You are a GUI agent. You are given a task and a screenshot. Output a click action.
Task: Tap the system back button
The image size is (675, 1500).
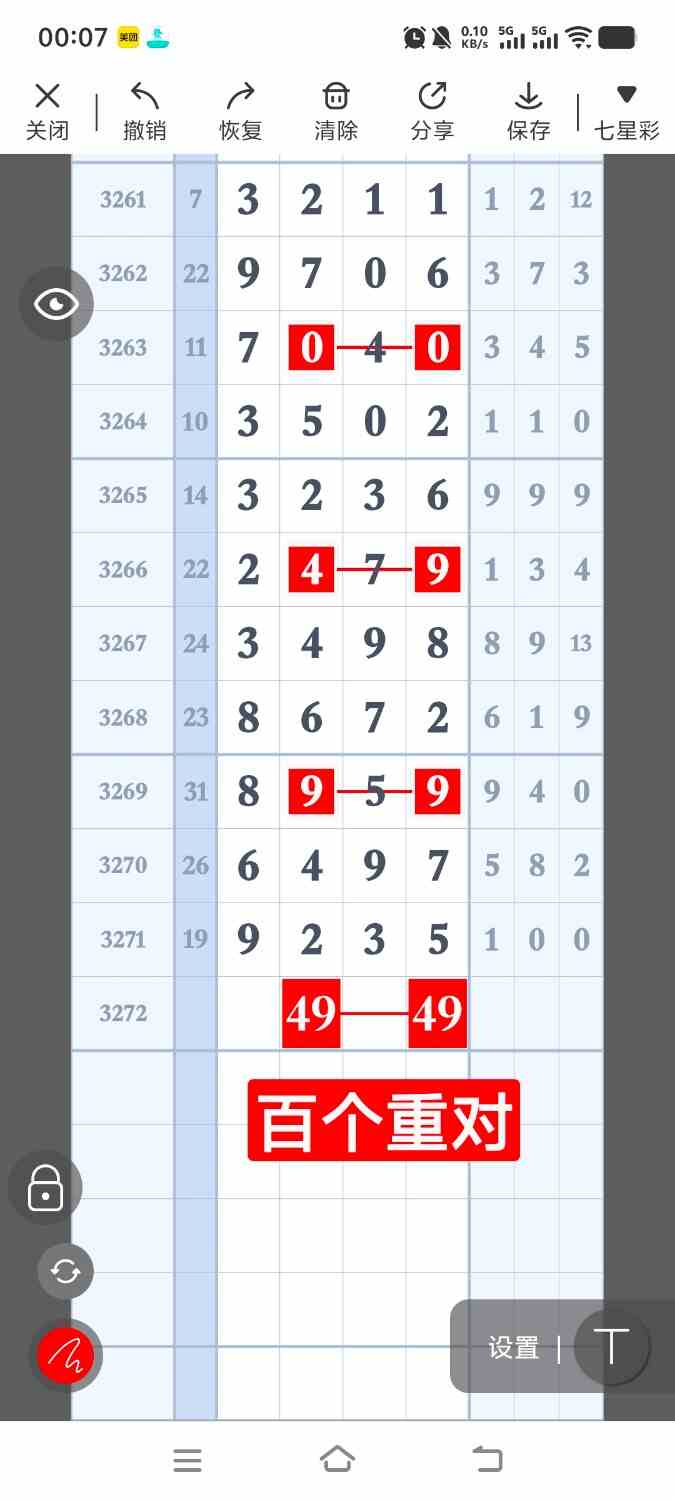[x=487, y=1460]
